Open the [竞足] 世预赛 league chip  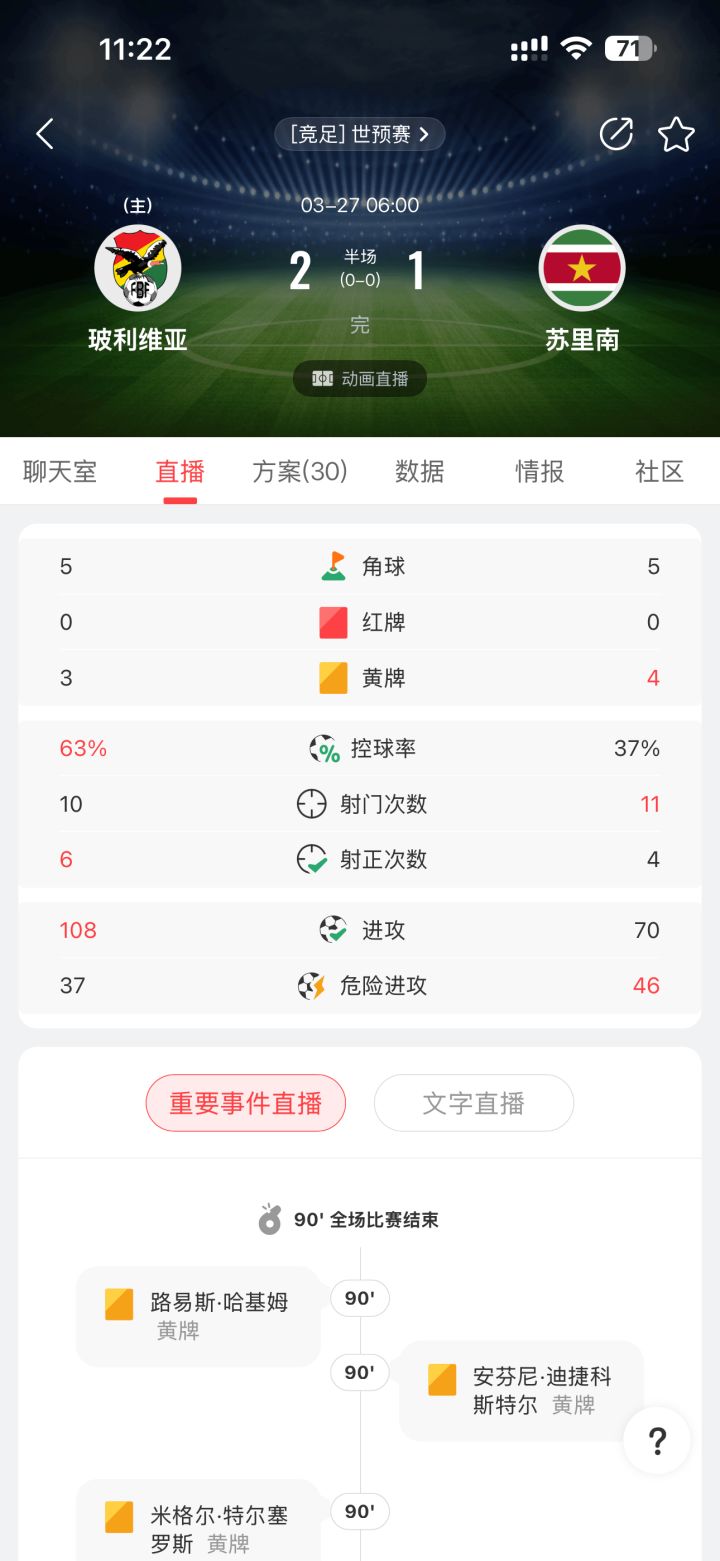360,134
